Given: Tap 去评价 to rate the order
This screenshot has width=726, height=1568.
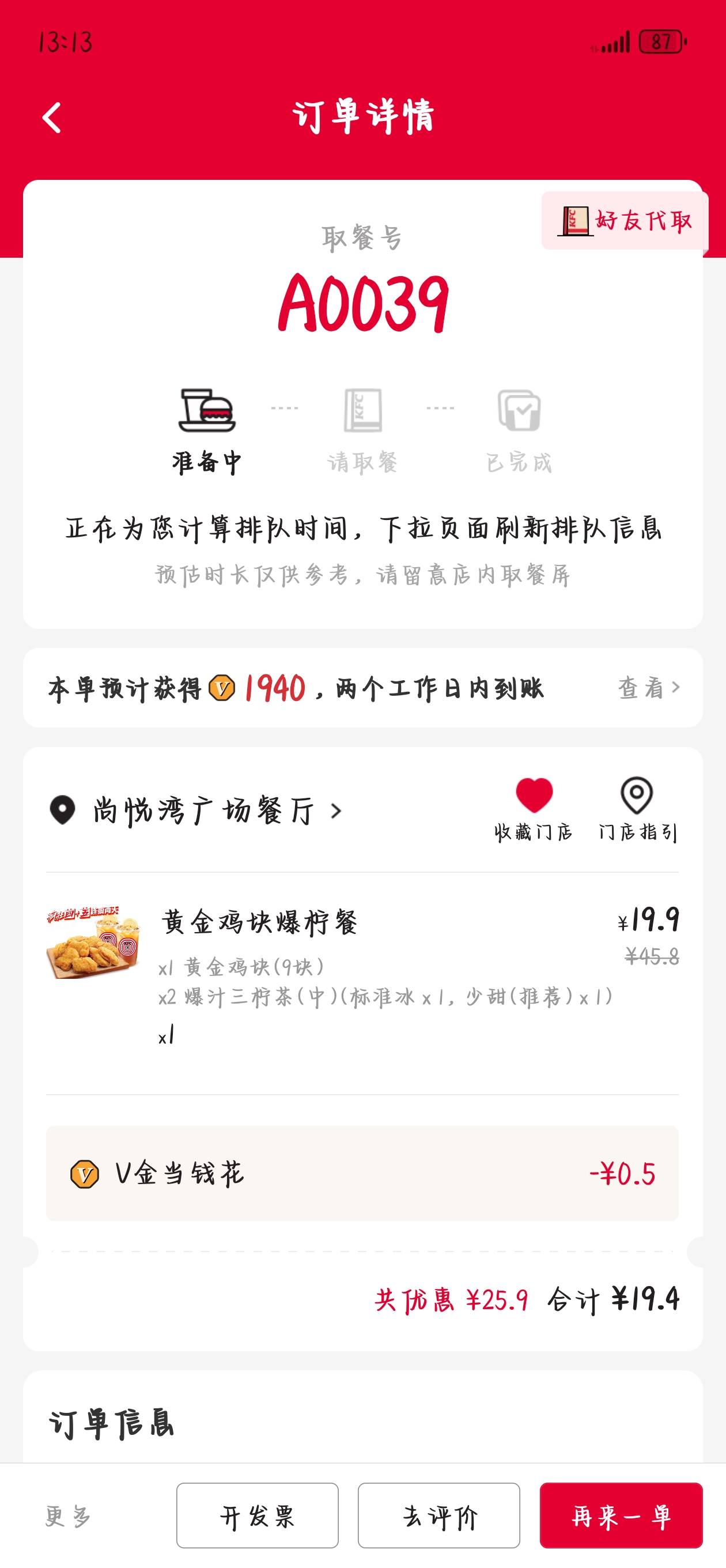Looking at the screenshot, I should coord(438,1515).
